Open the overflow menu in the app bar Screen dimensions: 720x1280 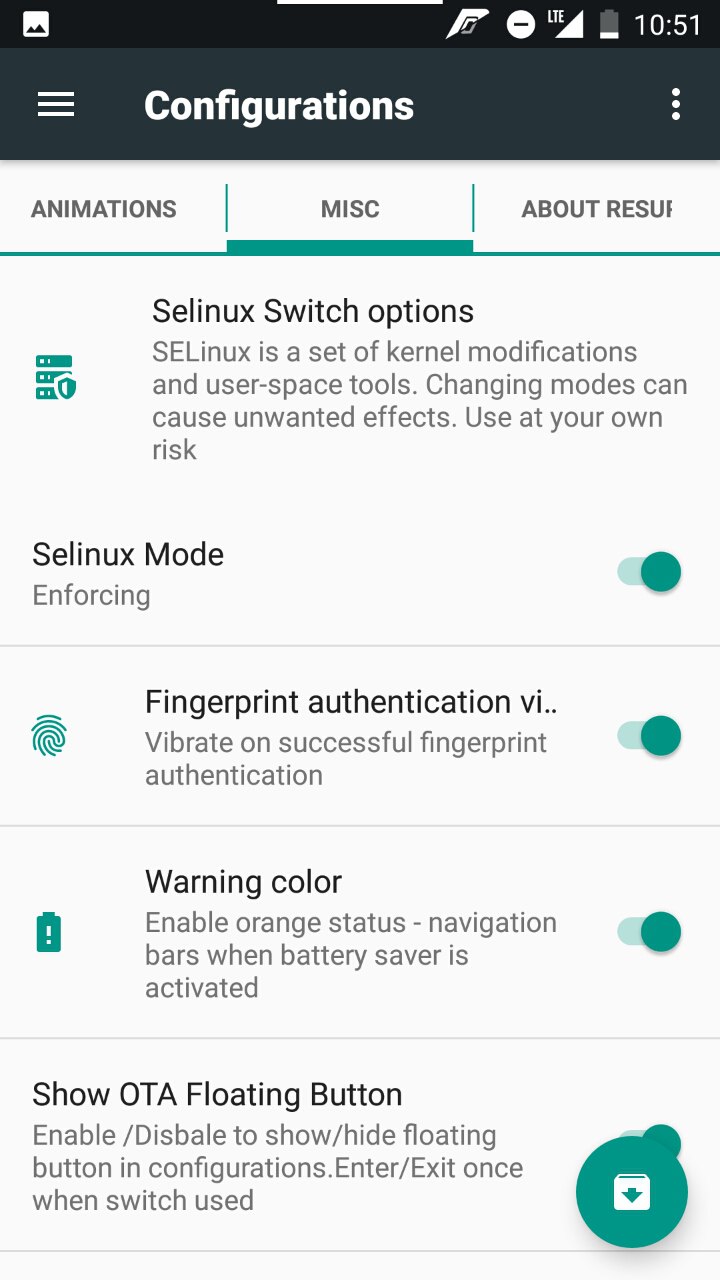pos(676,105)
